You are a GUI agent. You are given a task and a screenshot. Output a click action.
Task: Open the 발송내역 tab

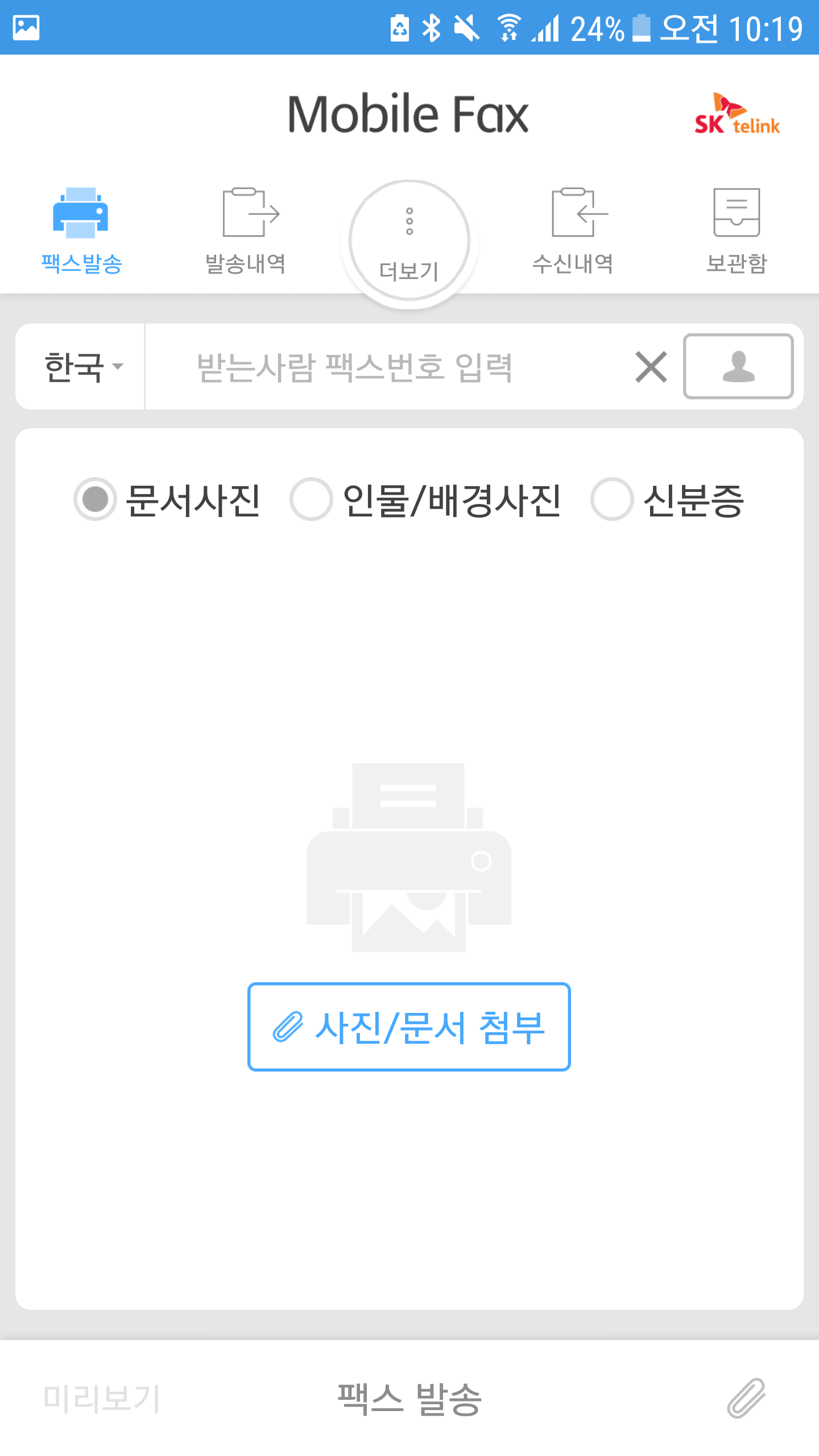(246, 231)
